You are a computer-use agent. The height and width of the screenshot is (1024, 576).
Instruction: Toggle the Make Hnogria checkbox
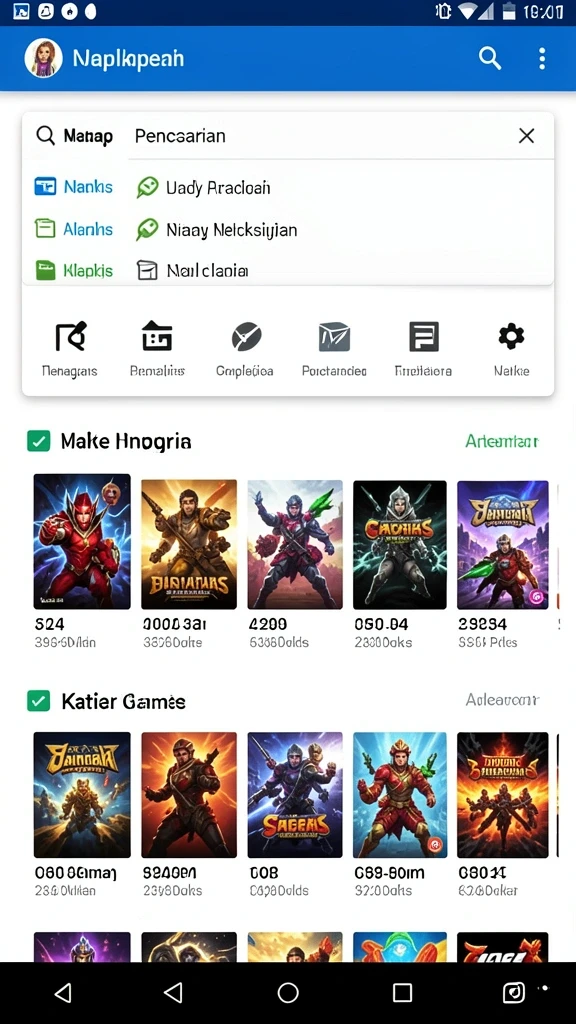click(39, 441)
